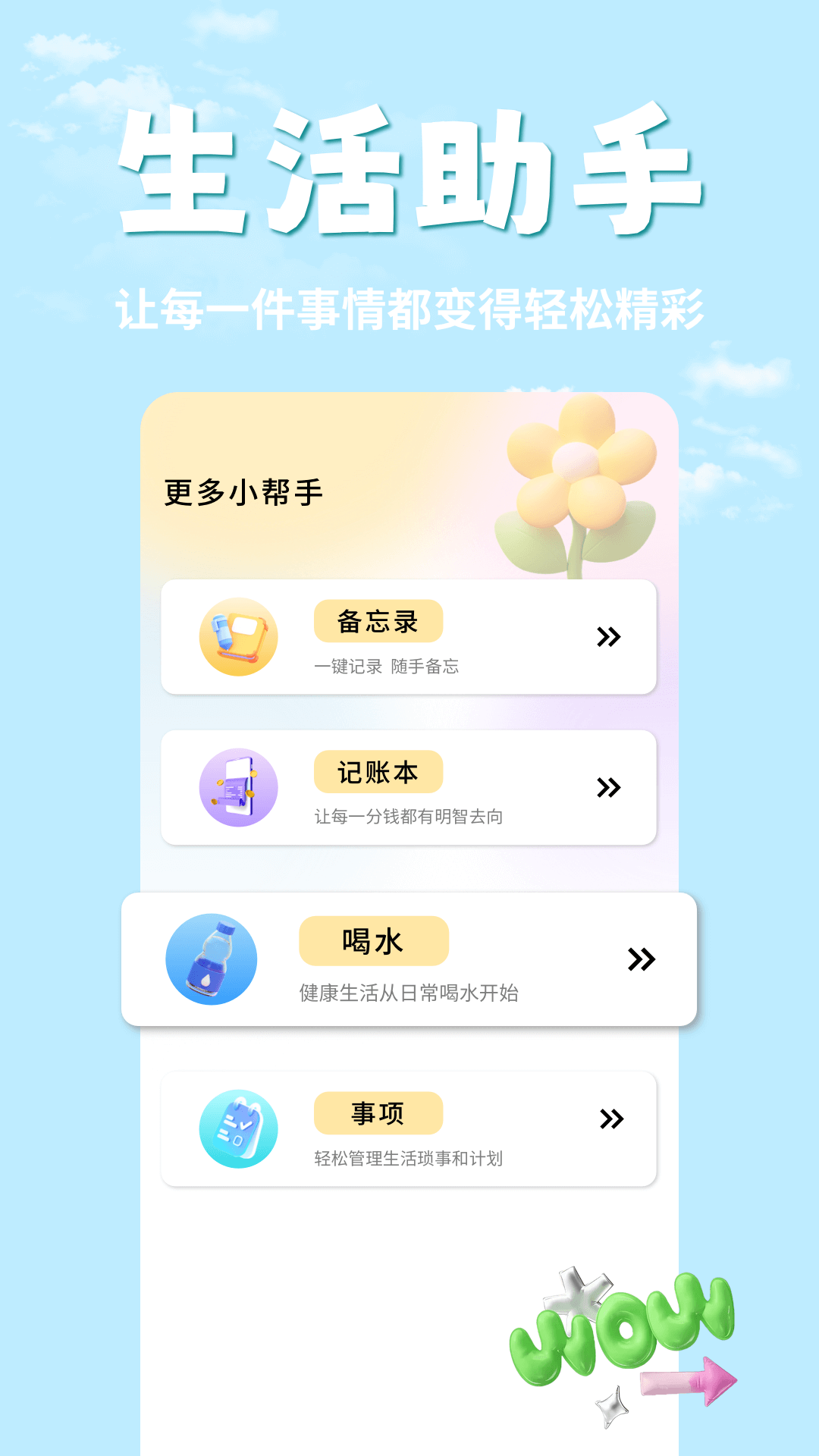Open 记账本 using its double arrow
Viewport: 819px width, 1456px height.
[x=609, y=787]
